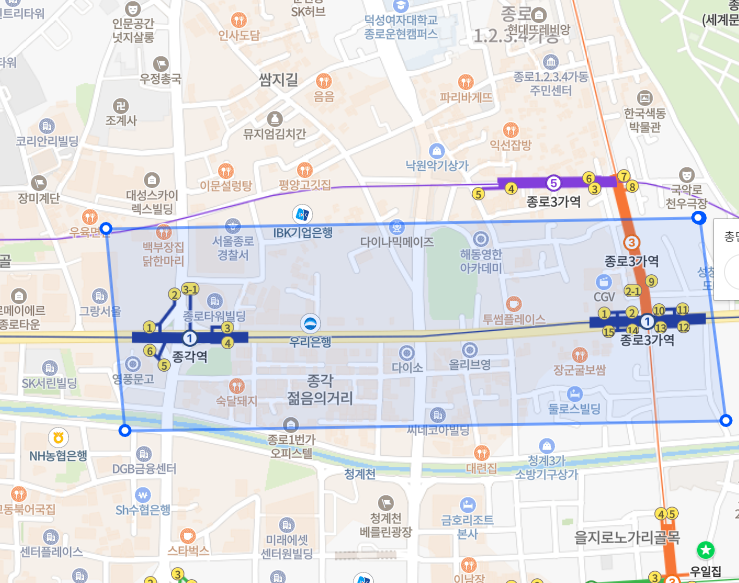
Task: Select the 우리은행 bank marker
Action: [310, 323]
